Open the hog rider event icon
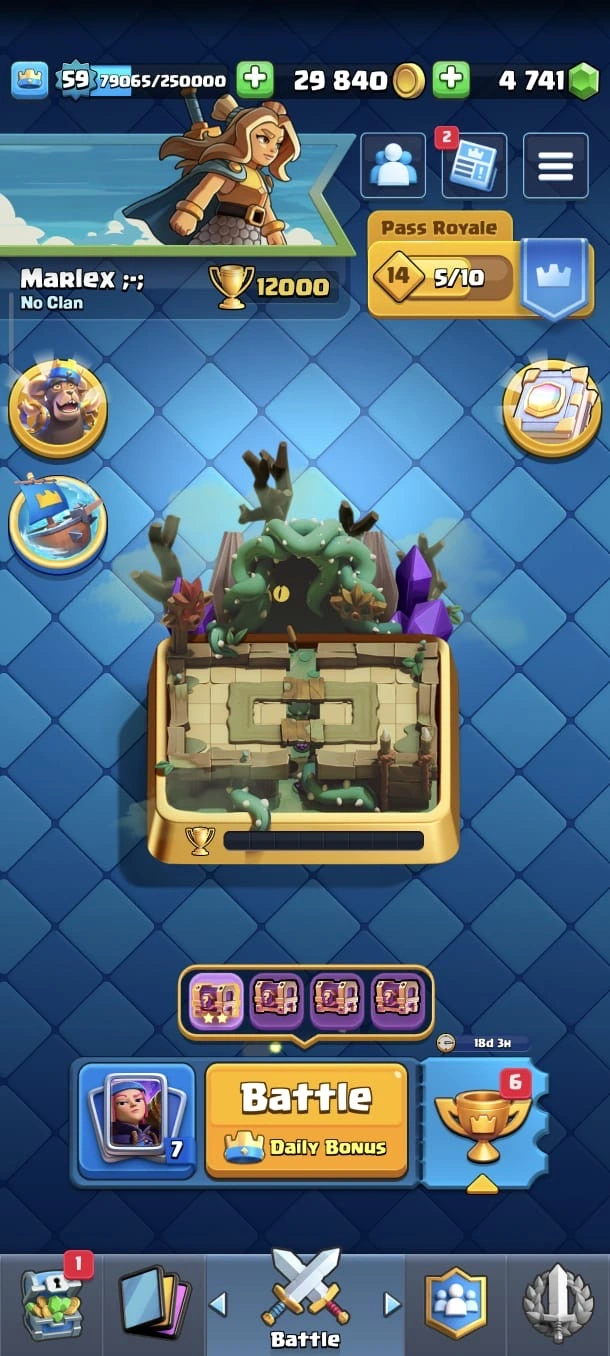 click(57, 409)
